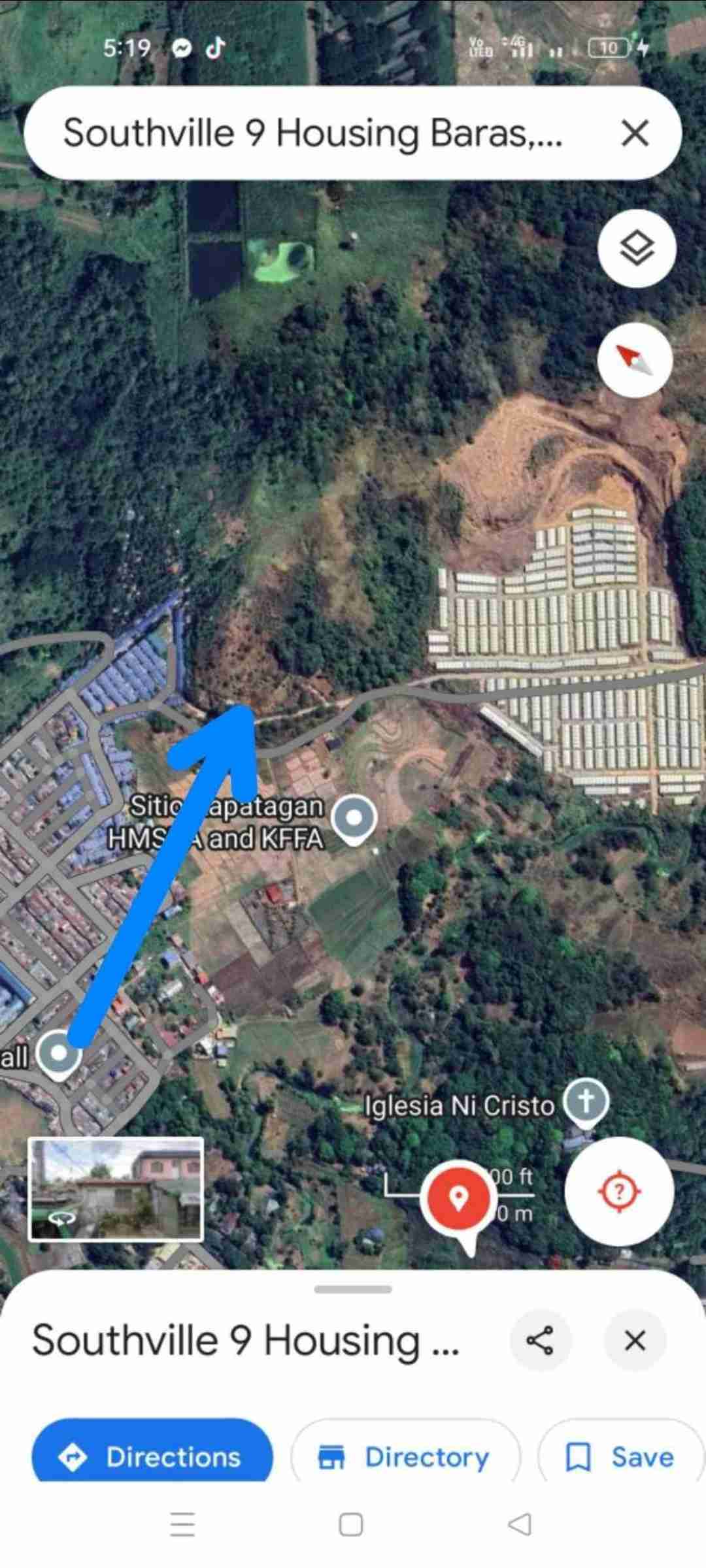Go to the home screen via system button

(351, 1525)
